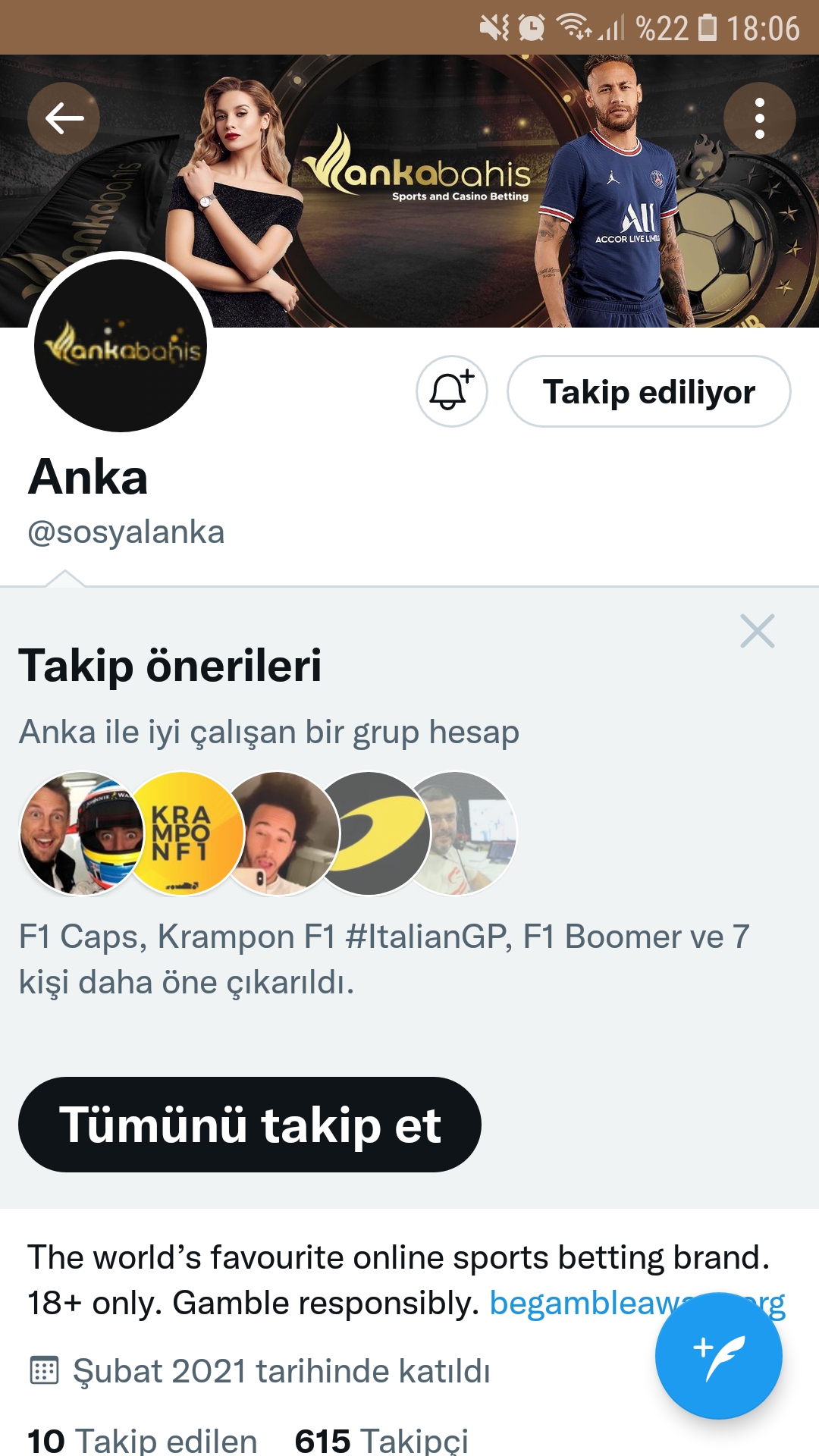Open the ankabahis header banner image

[409, 191]
